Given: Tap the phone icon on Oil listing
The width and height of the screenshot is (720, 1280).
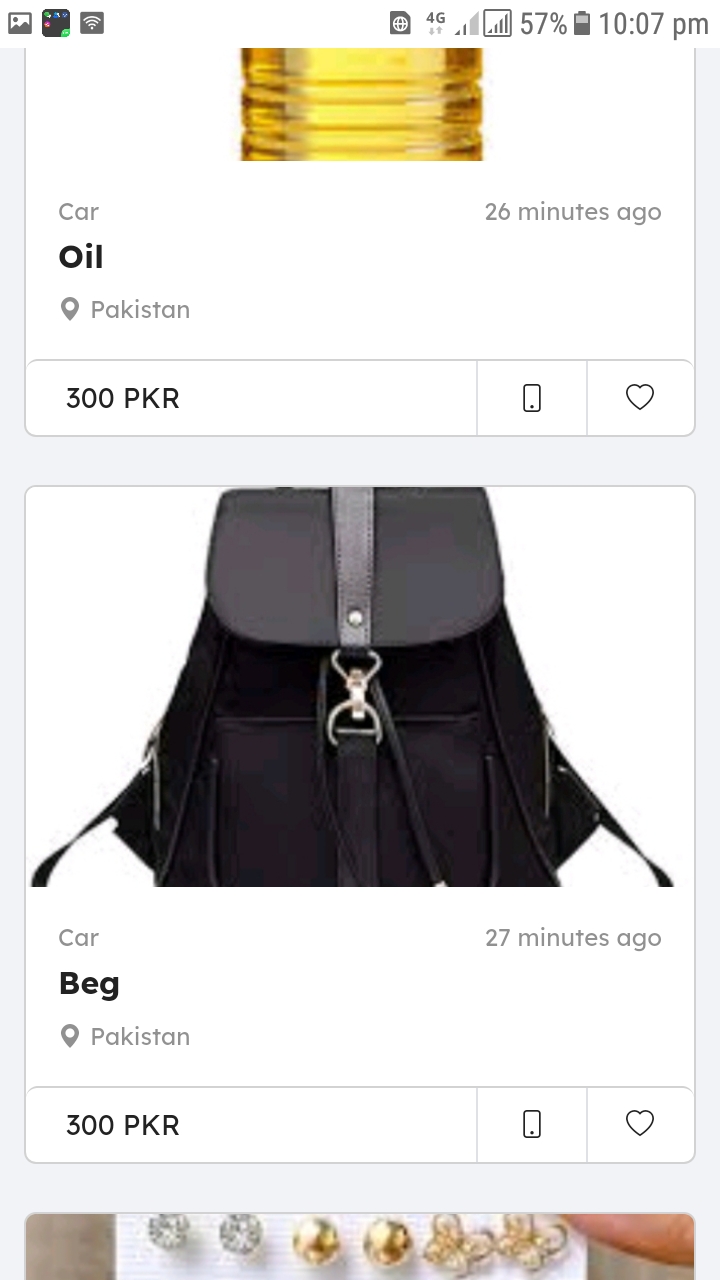Looking at the screenshot, I should tap(532, 398).
